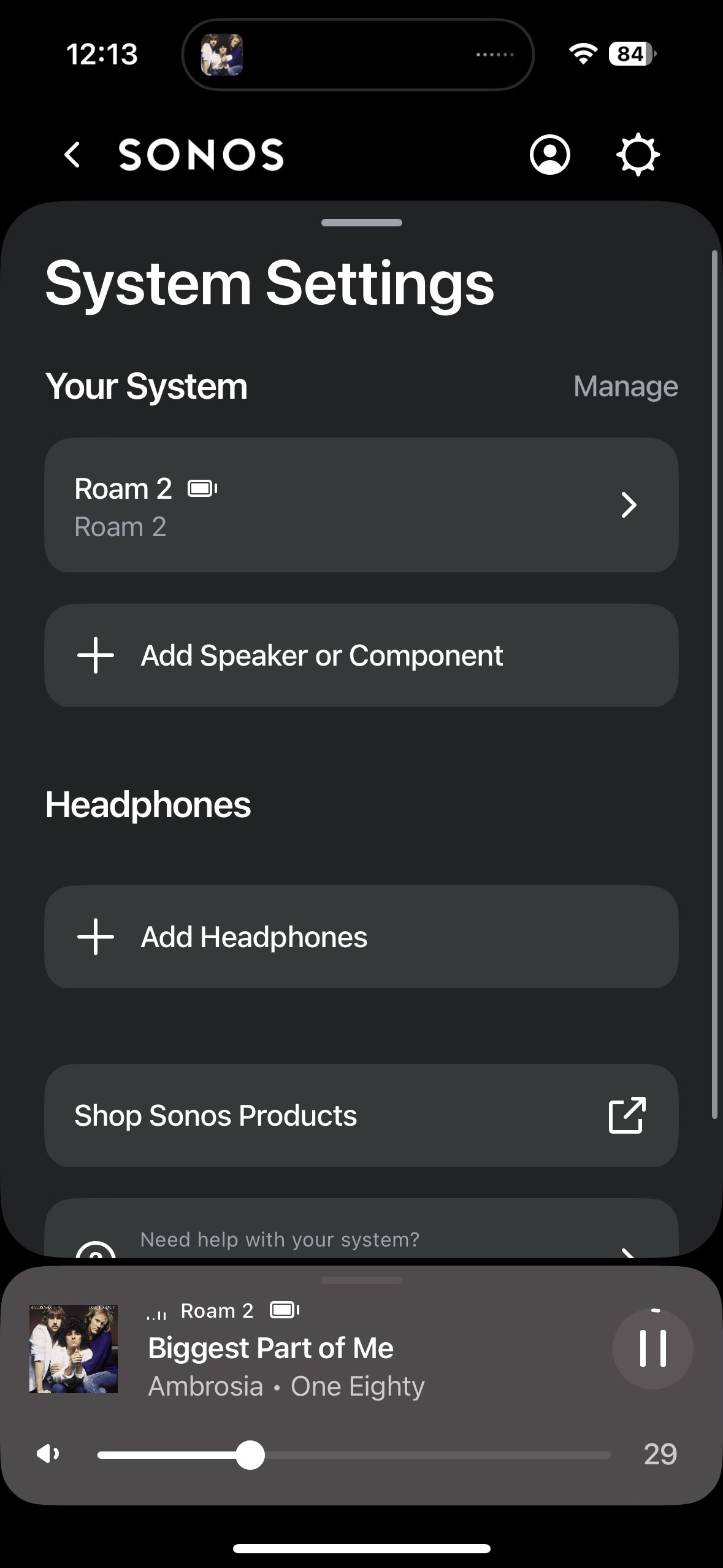Open the account profile icon
This screenshot has height=1568, width=723.
tap(549, 155)
